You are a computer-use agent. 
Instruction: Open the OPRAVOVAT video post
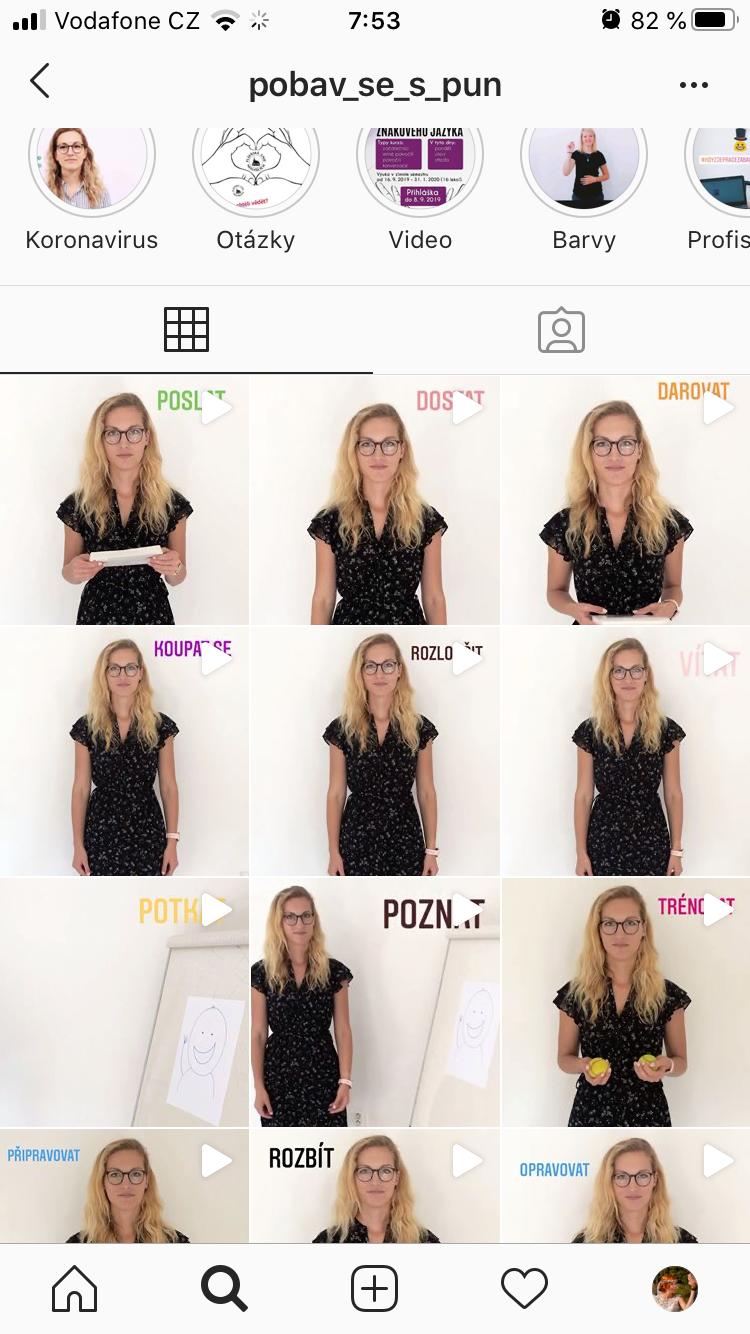click(x=626, y=1187)
